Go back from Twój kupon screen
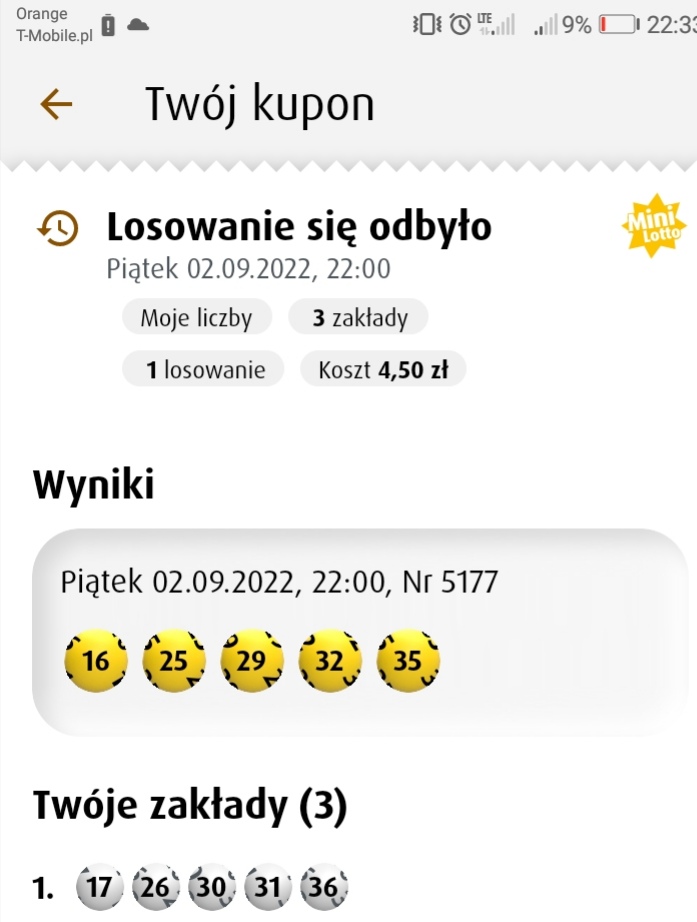The width and height of the screenshot is (697, 922). [x=56, y=104]
